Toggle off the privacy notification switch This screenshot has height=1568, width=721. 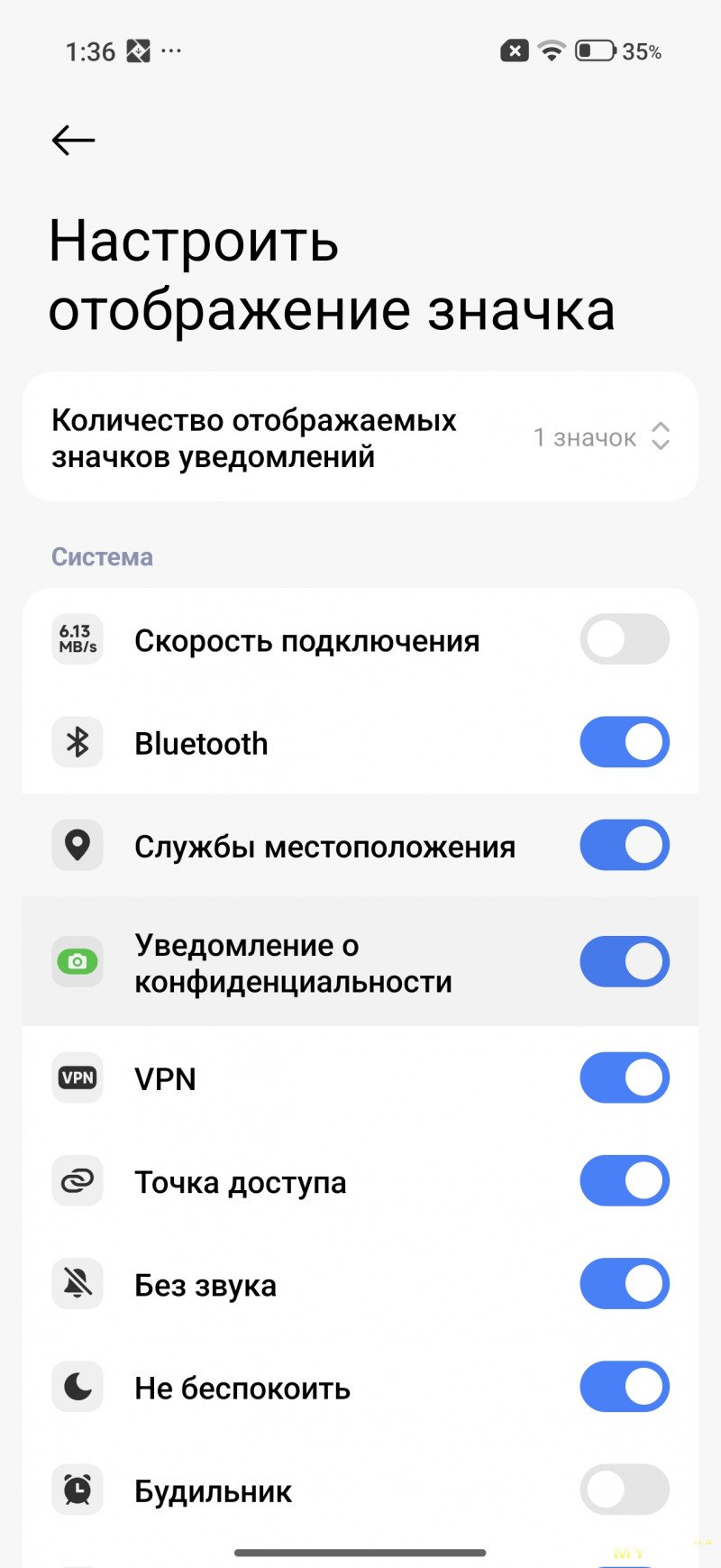pos(624,961)
